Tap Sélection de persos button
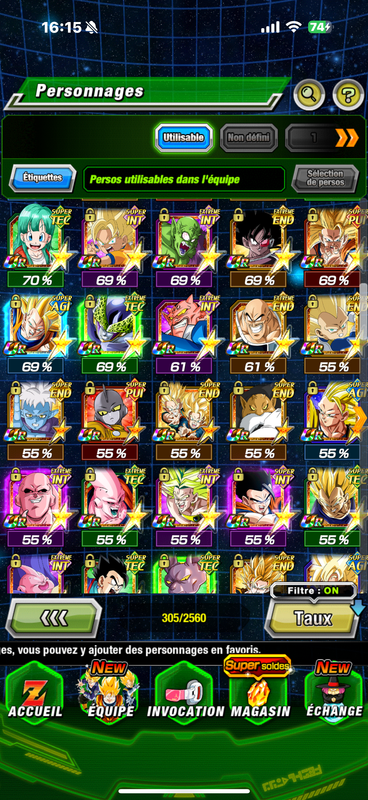 (x=325, y=179)
